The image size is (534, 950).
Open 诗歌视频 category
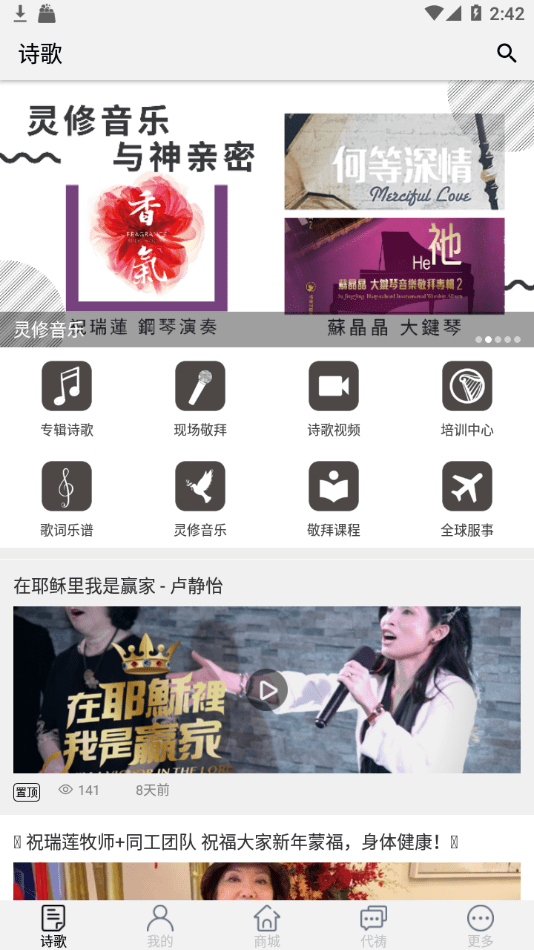[x=333, y=399]
